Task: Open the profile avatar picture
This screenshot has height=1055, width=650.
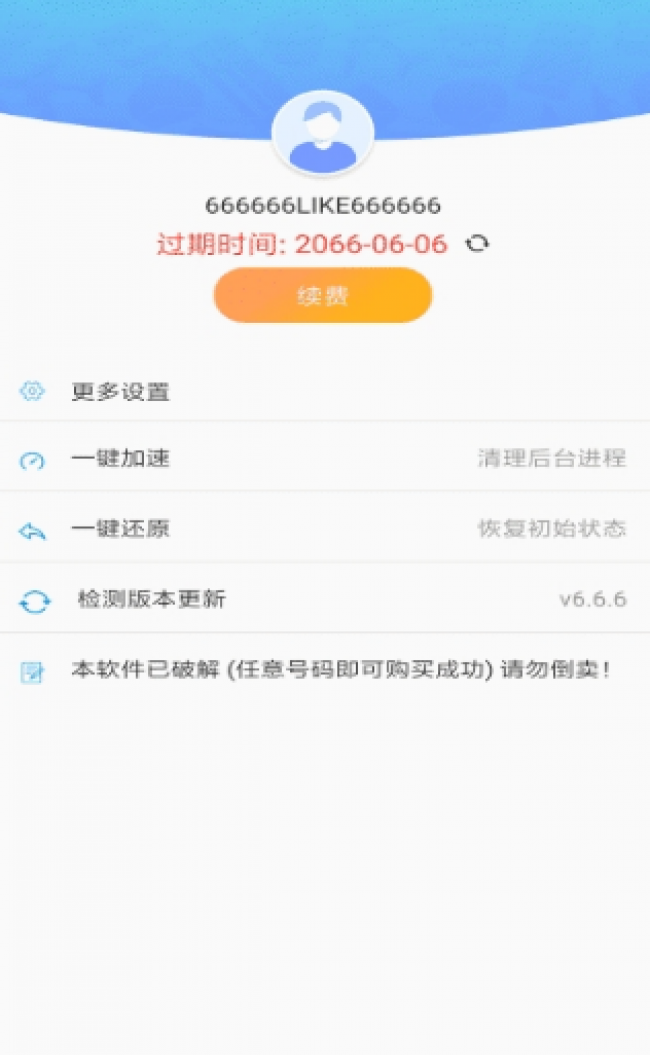Action: click(x=322, y=134)
